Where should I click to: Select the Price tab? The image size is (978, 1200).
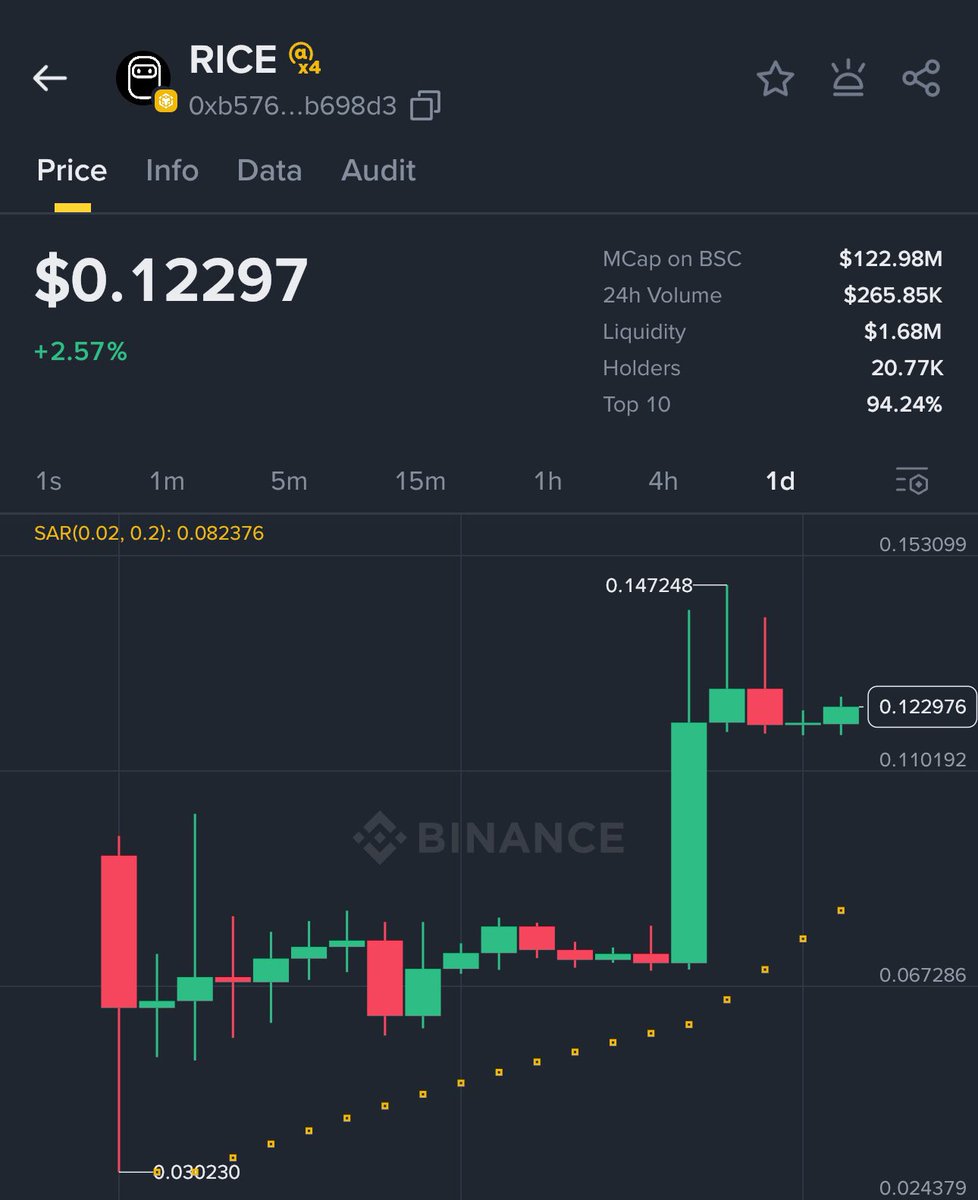(72, 171)
